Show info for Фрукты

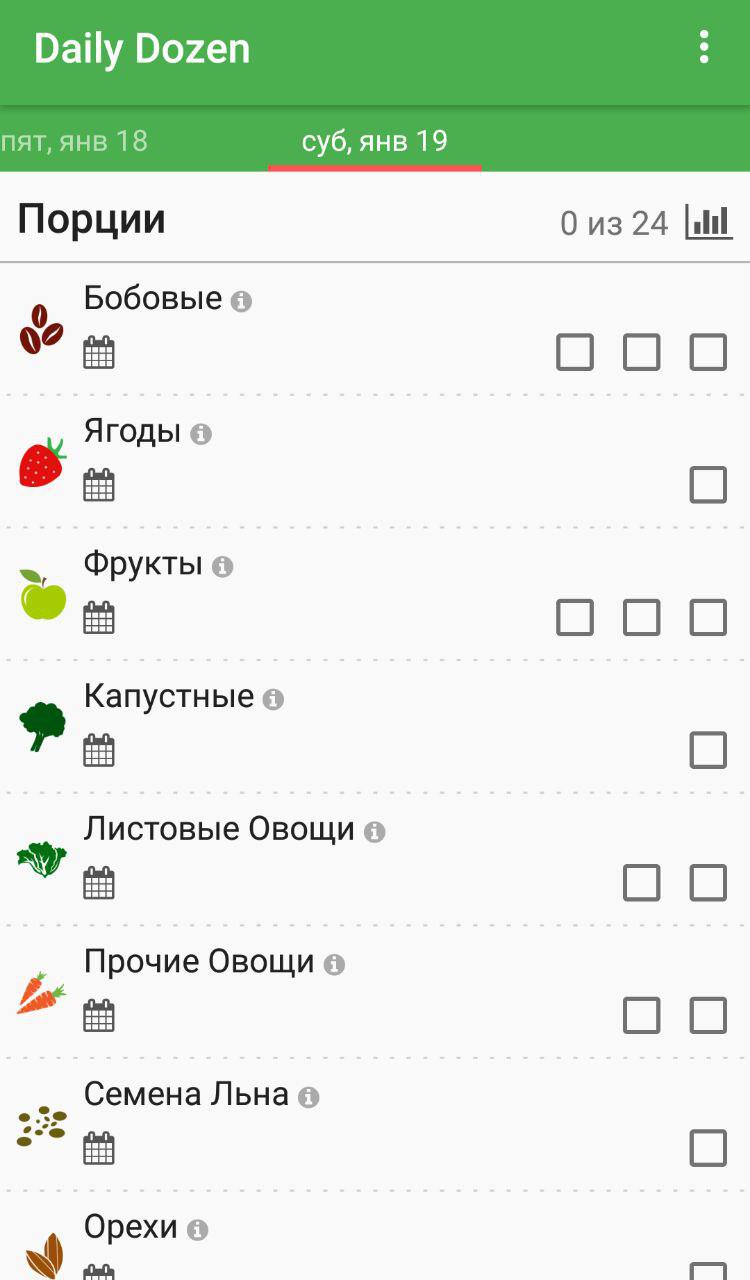tap(223, 567)
